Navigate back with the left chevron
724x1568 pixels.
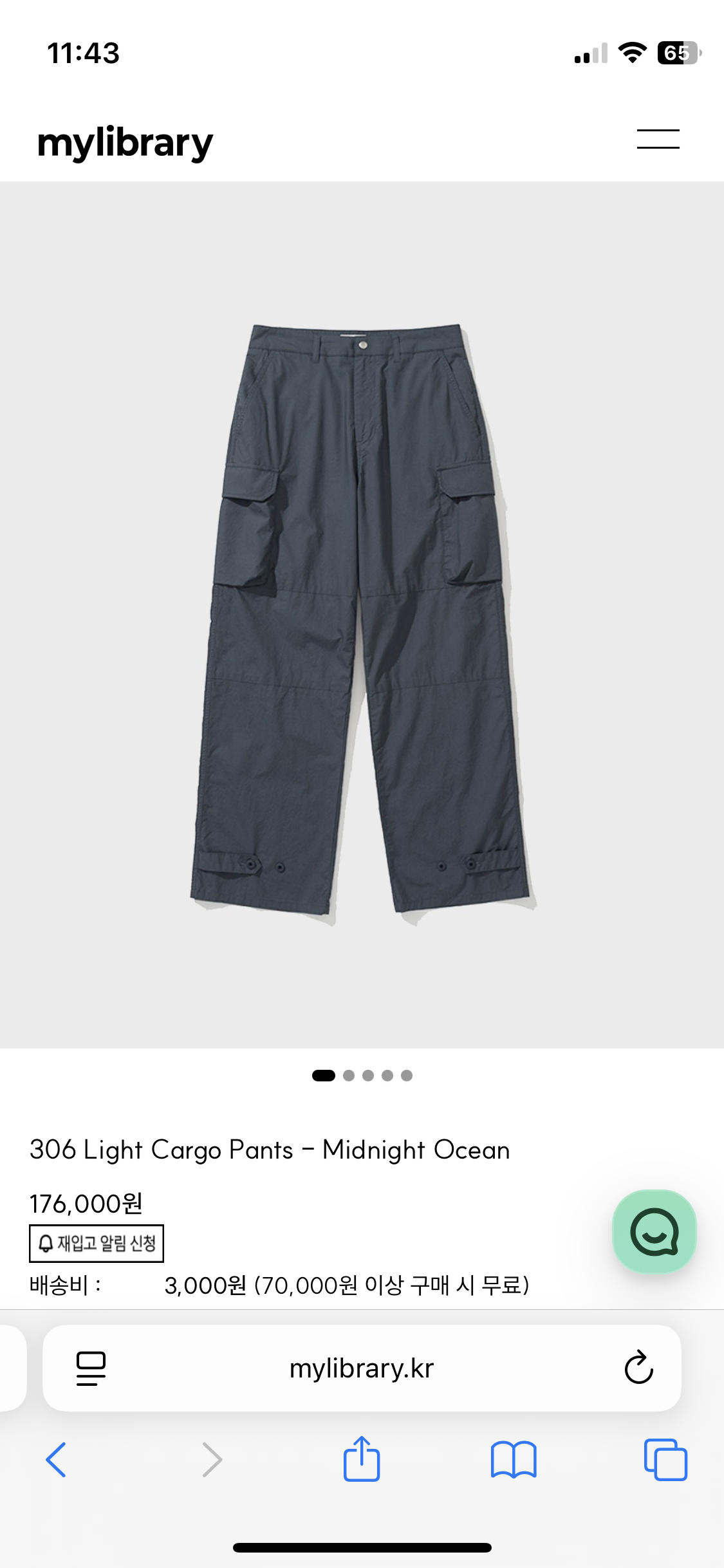(57, 1459)
